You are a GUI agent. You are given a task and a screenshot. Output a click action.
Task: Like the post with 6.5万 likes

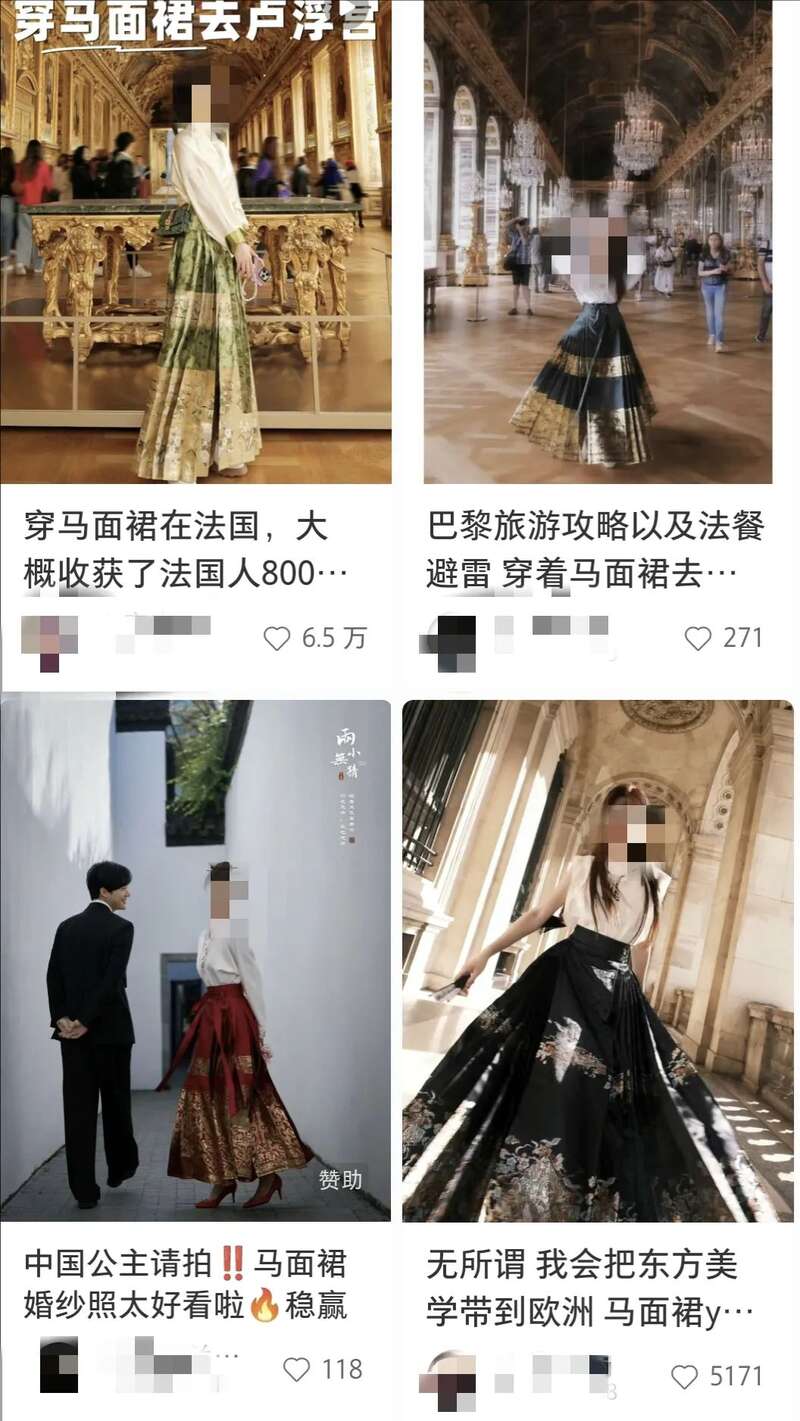pyautogui.click(x=276, y=638)
